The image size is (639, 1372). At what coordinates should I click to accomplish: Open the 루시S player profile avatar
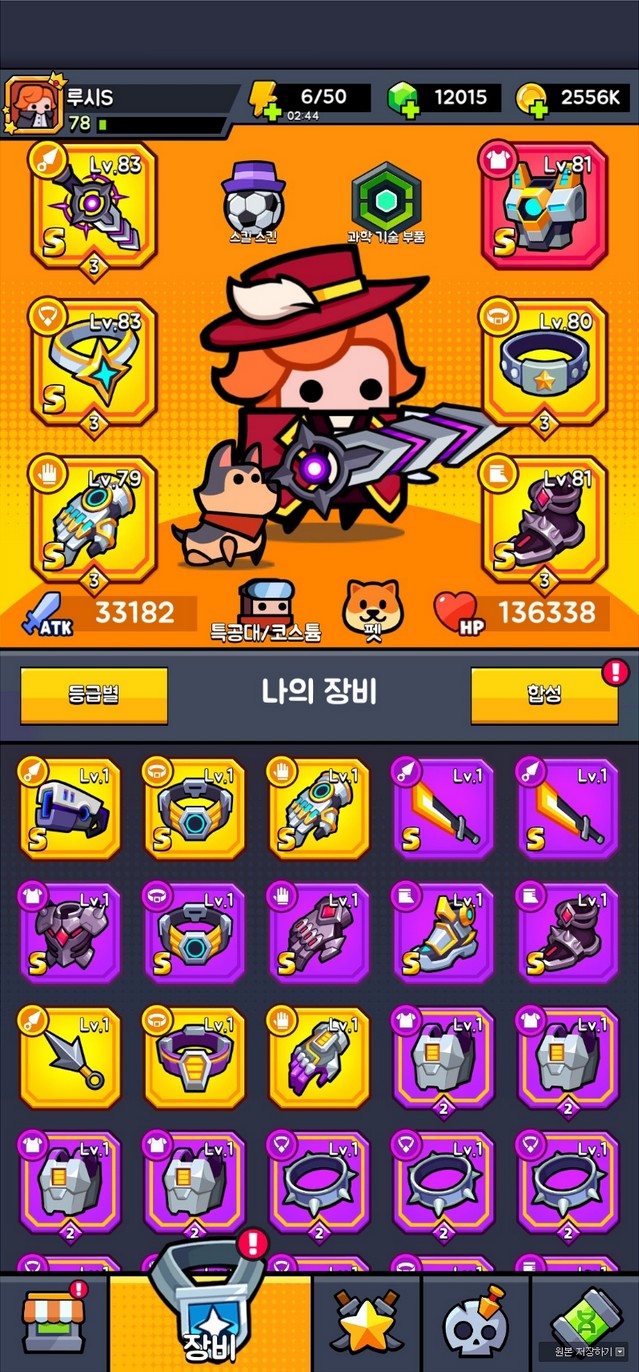[32, 105]
